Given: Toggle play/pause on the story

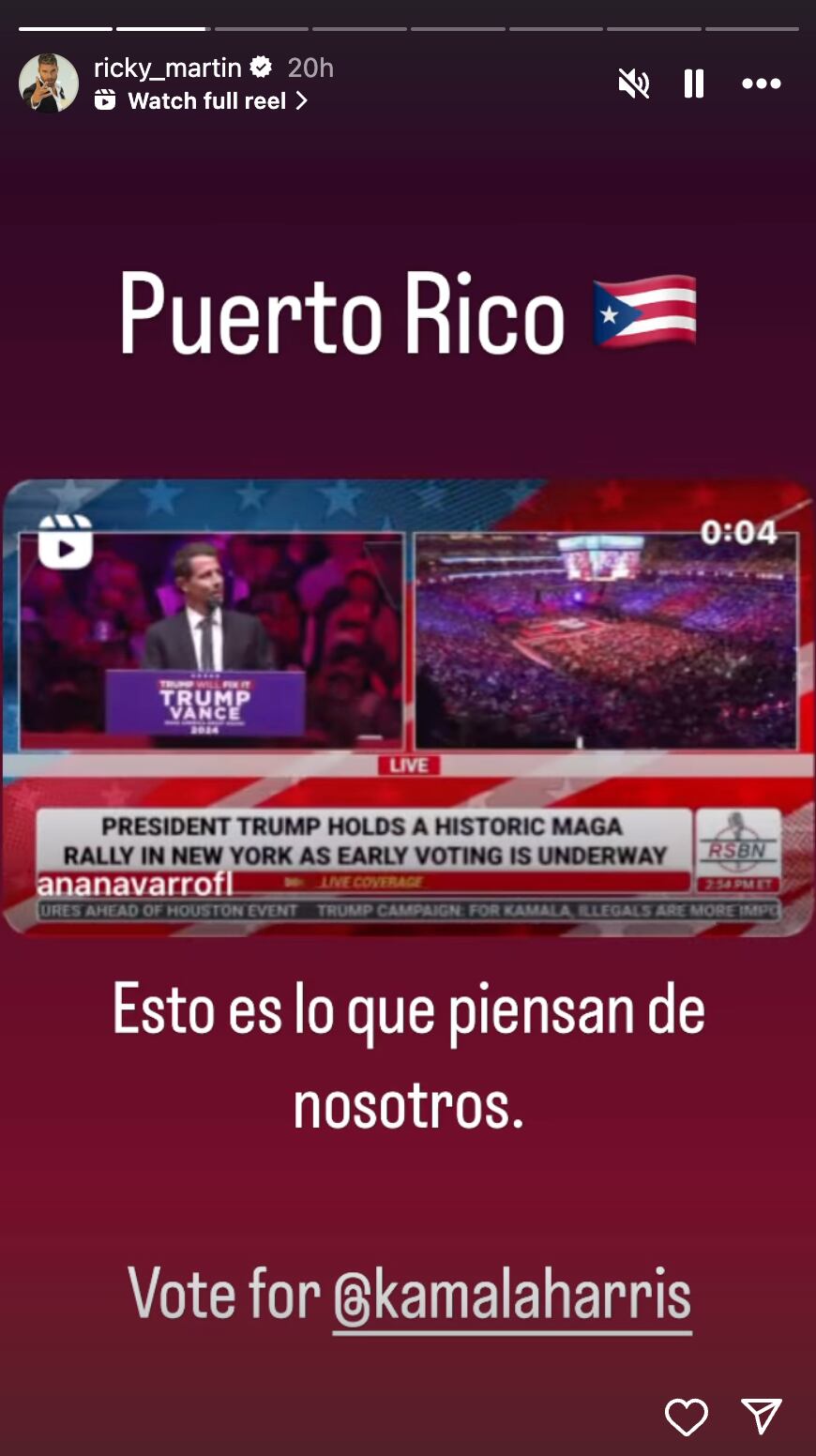Looking at the screenshot, I should pyautogui.click(x=693, y=83).
